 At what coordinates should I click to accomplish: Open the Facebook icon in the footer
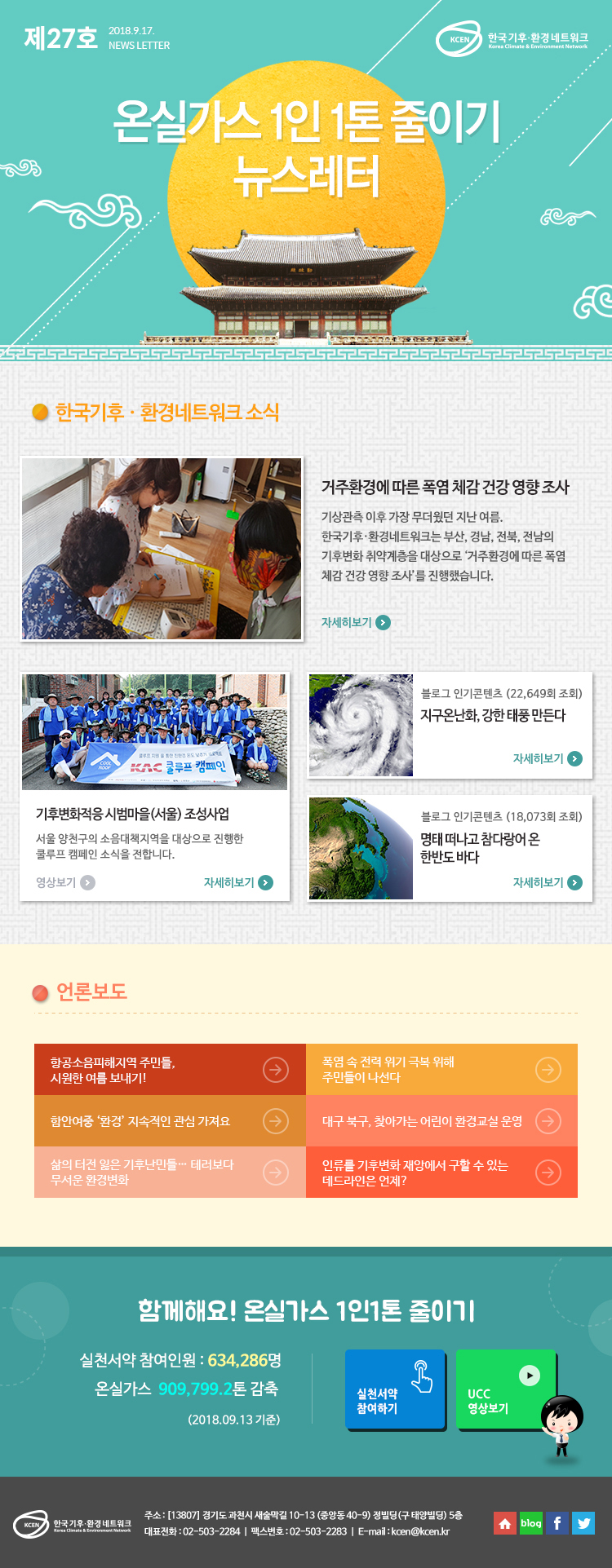coord(557,1523)
